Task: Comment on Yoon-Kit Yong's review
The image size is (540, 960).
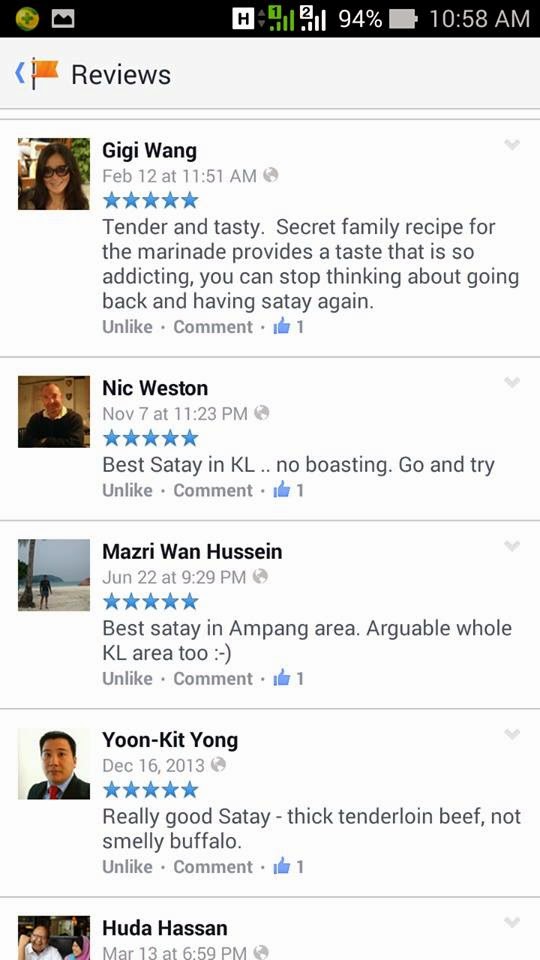Action: point(213,867)
